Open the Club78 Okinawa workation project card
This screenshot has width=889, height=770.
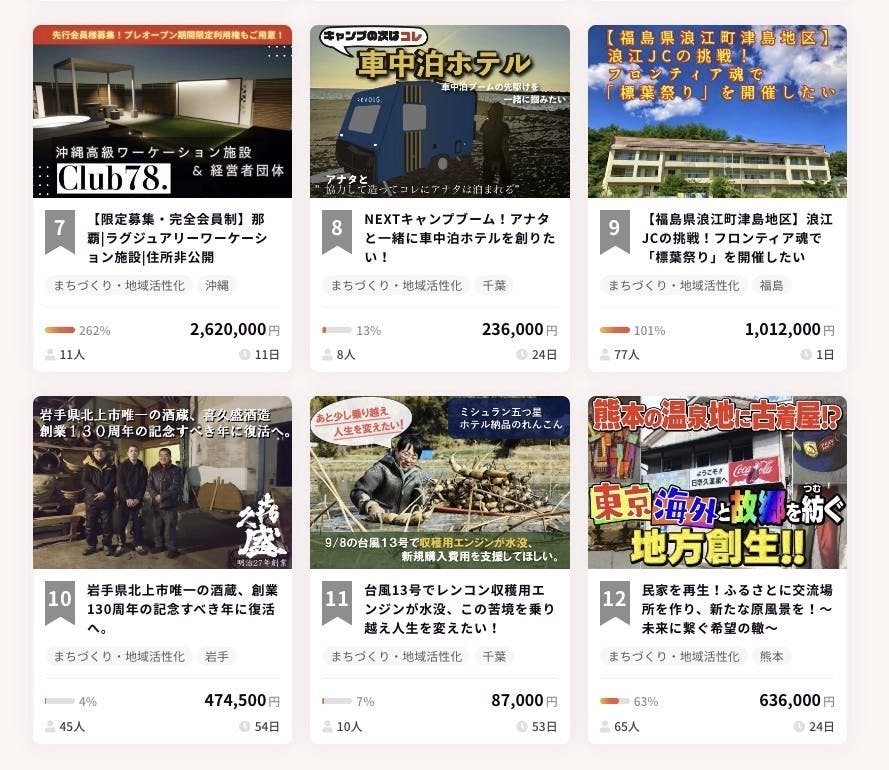coord(162,112)
